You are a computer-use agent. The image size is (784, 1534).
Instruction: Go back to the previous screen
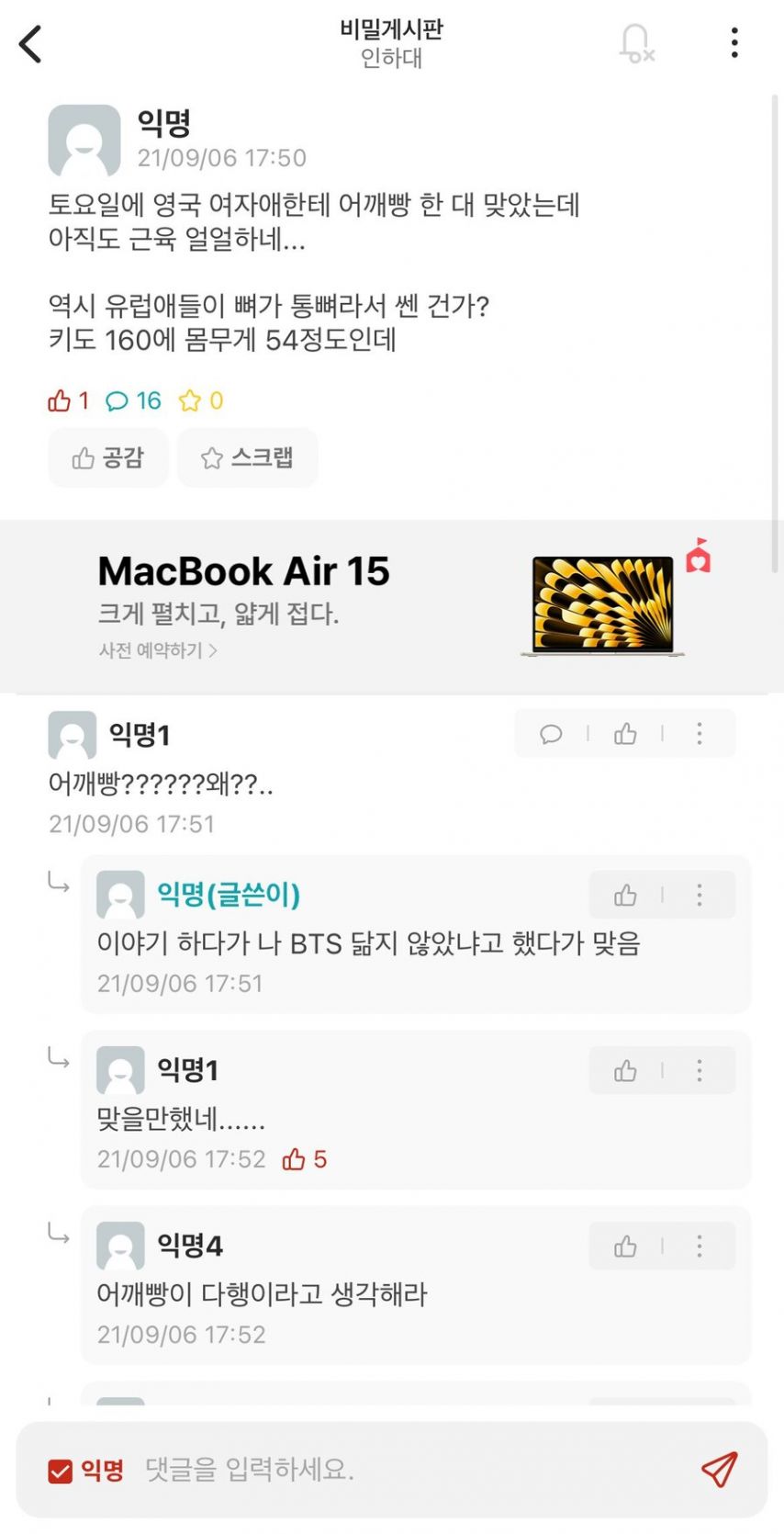(31, 43)
